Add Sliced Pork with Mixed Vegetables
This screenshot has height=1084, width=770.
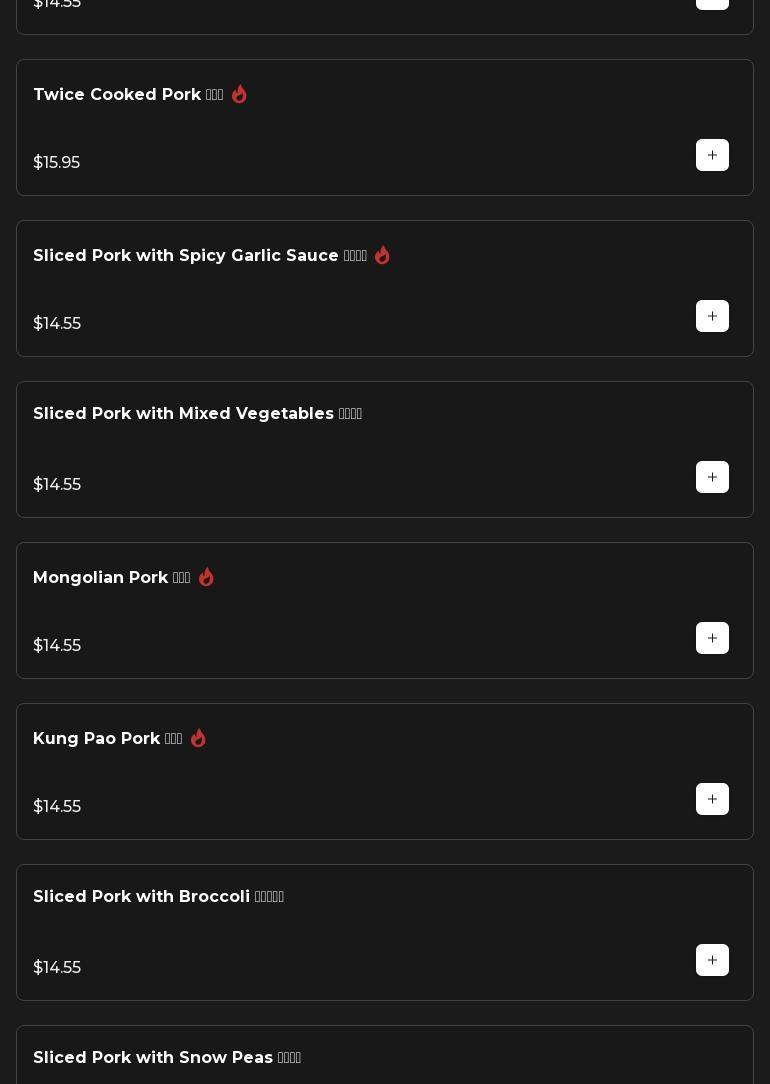point(712,477)
